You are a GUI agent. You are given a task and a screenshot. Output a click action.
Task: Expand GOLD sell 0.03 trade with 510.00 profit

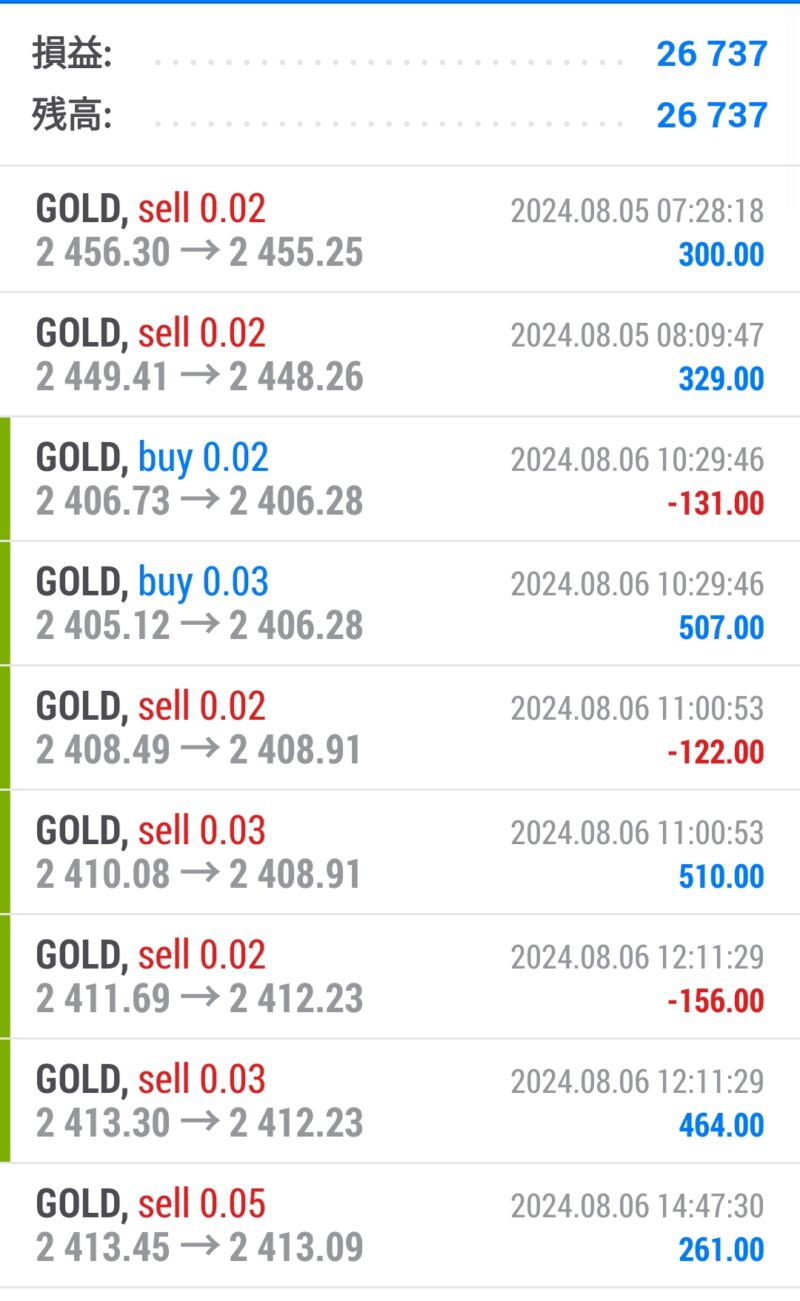(400, 852)
